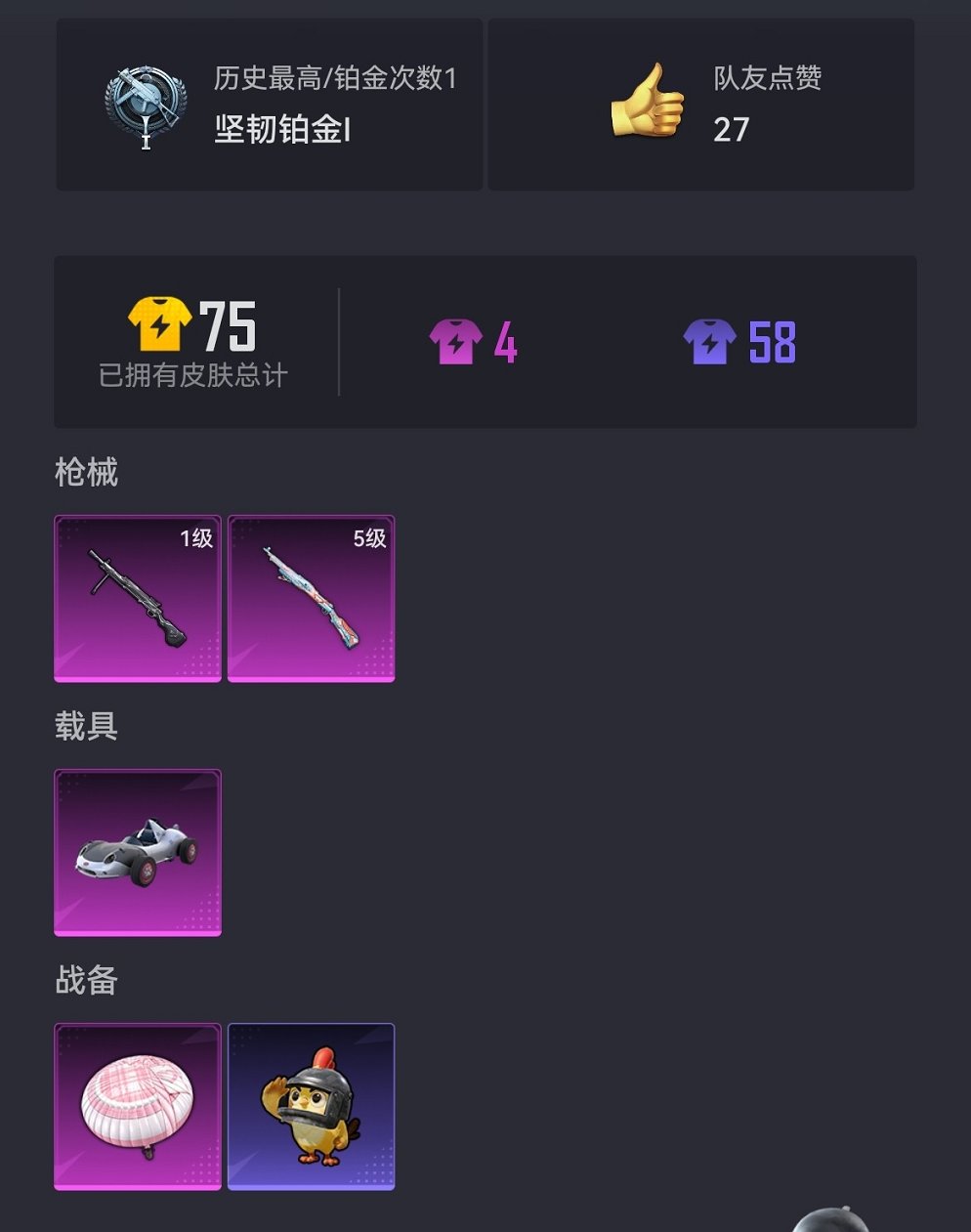Select the white sports car vehicle skin

click(138, 852)
